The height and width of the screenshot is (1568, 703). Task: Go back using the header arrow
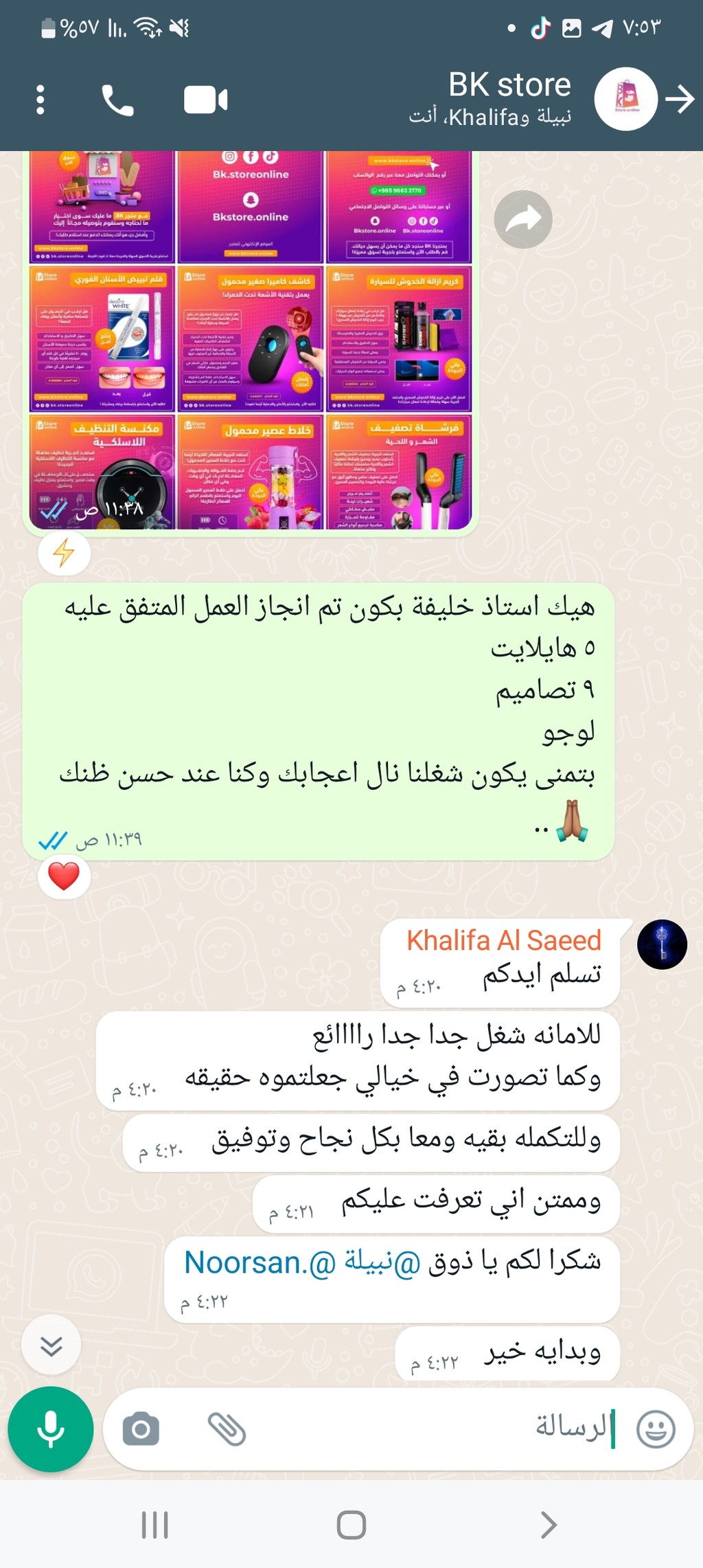pyautogui.click(x=680, y=100)
